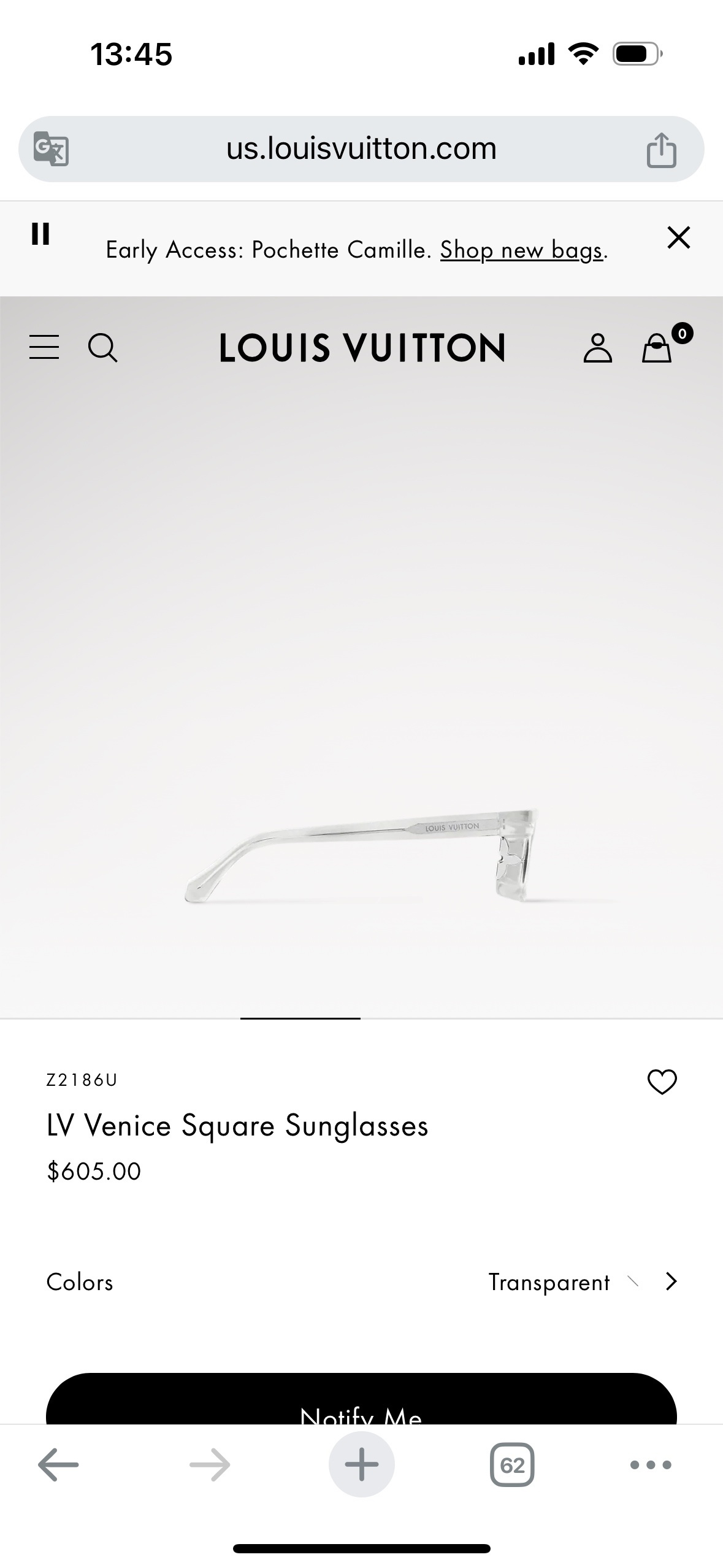Follow the Shop new bags link
This screenshot has width=723, height=1568.
[x=522, y=250]
